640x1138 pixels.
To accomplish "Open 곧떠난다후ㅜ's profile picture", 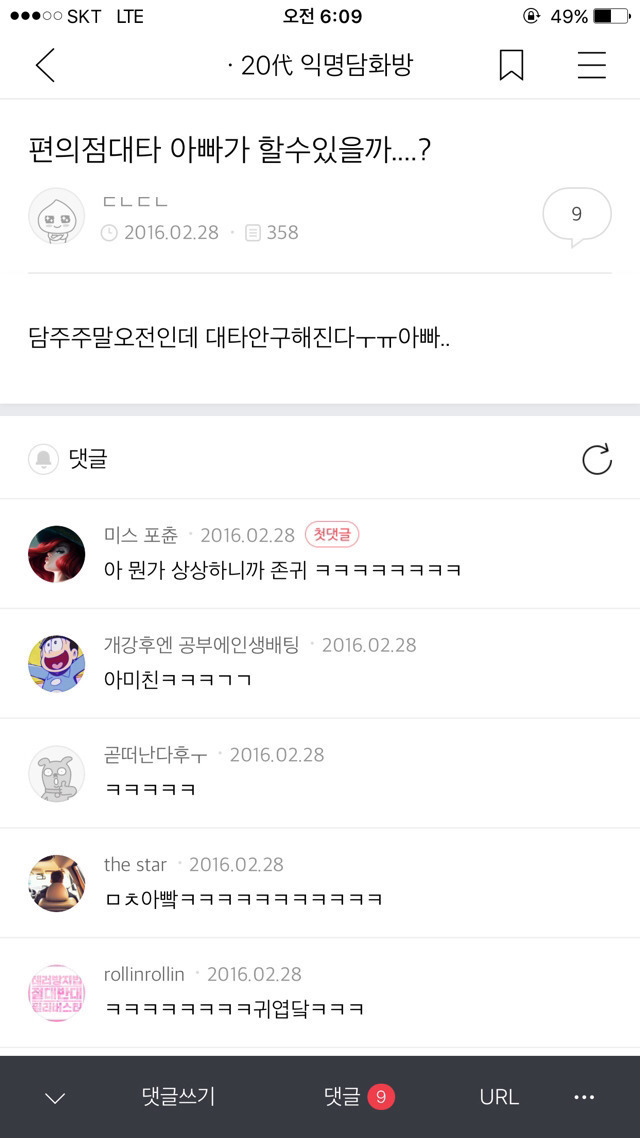I will coord(56,773).
